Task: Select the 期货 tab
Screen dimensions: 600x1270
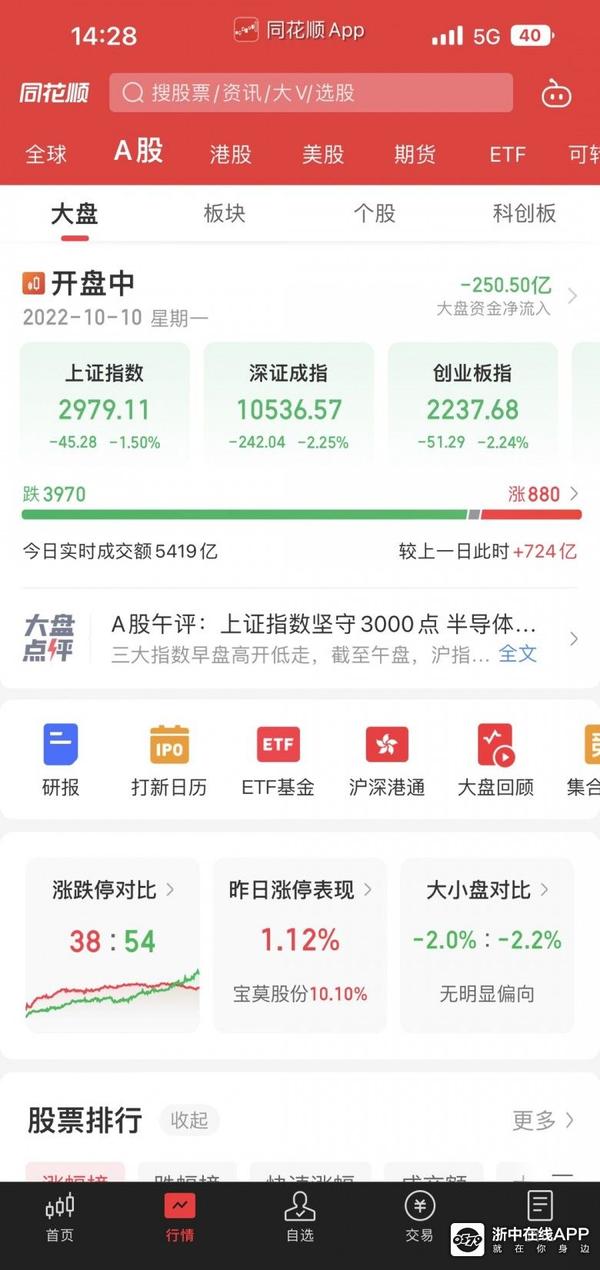Action: coord(415,154)
